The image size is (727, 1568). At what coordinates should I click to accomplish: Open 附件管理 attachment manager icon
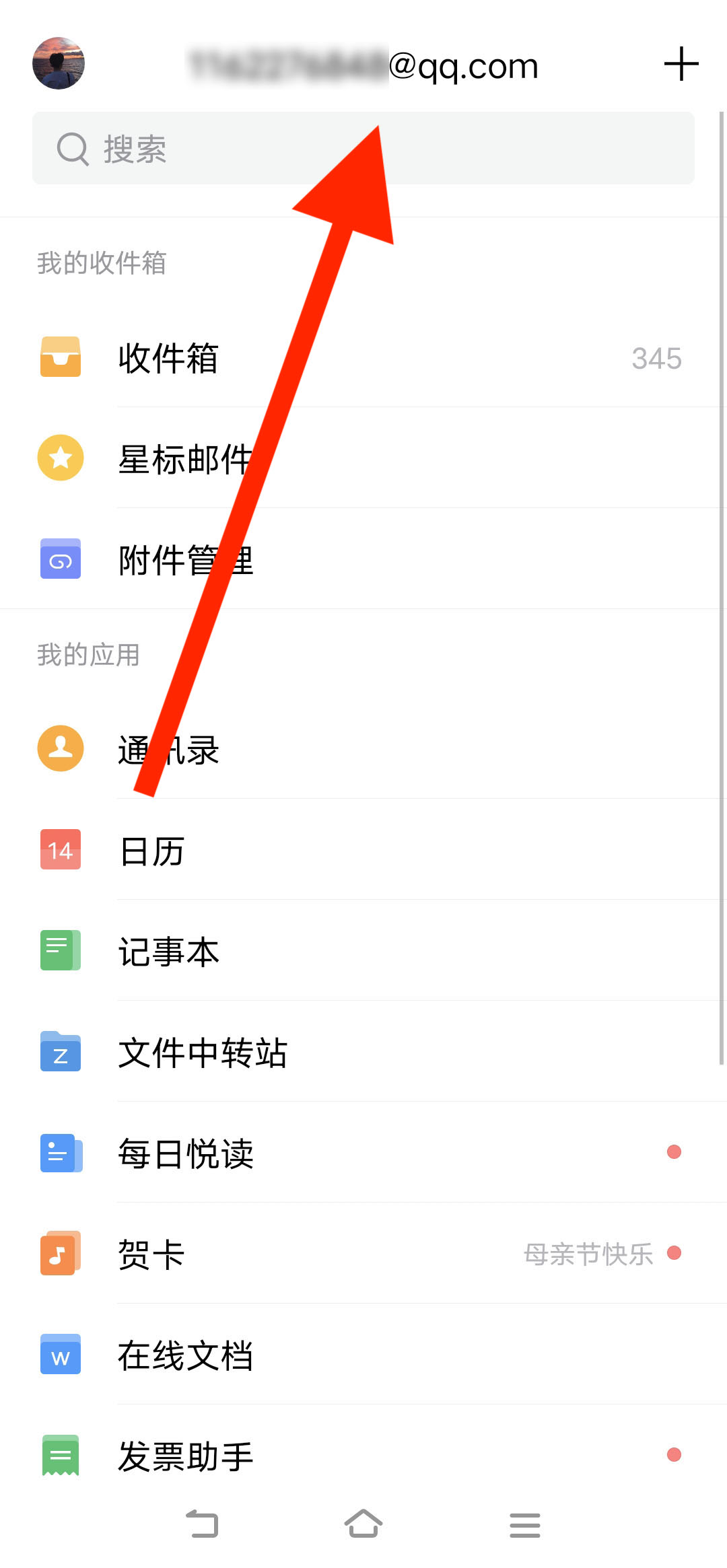pyautogui.click(x=60, y=559)
